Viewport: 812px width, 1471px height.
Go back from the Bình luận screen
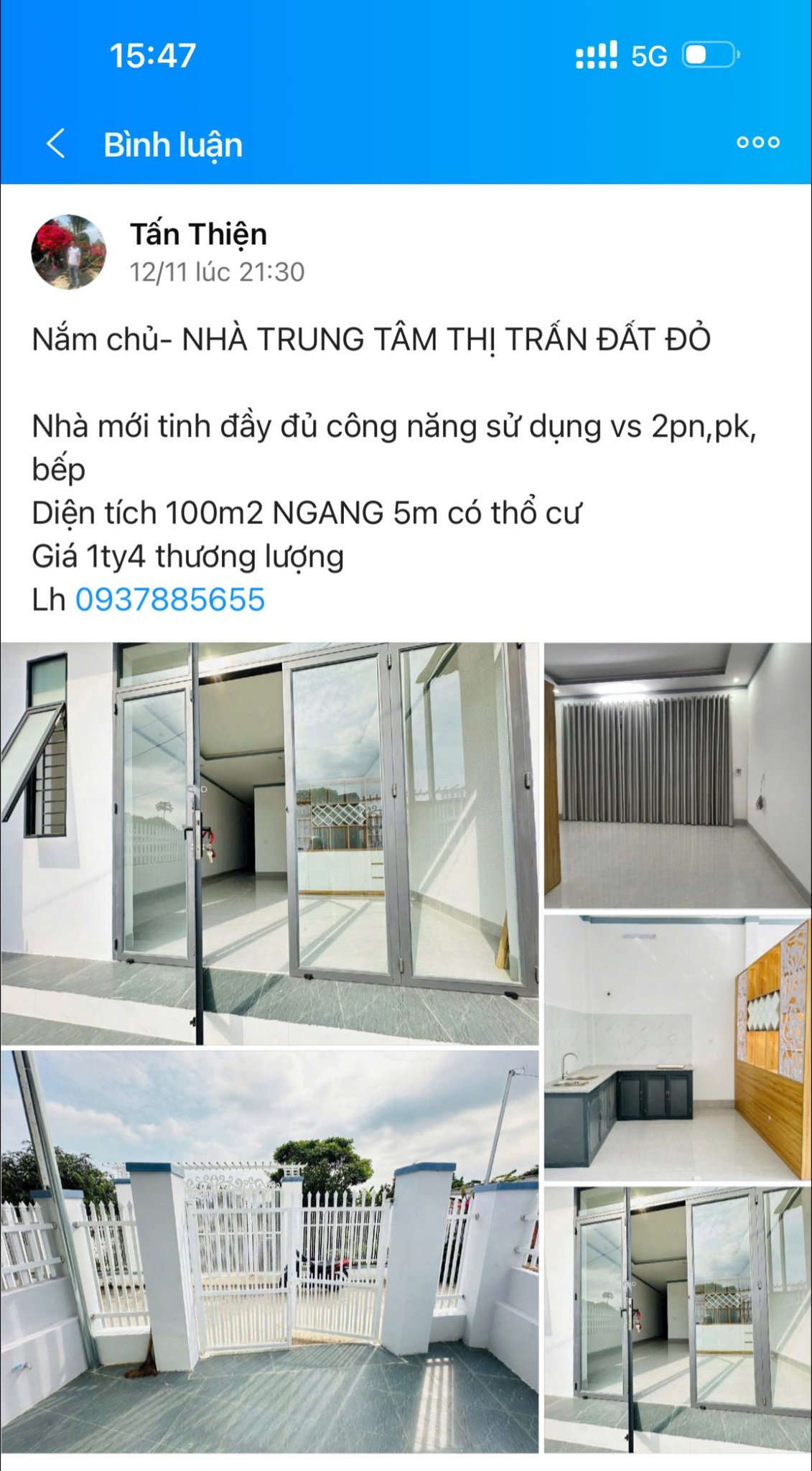56,144
